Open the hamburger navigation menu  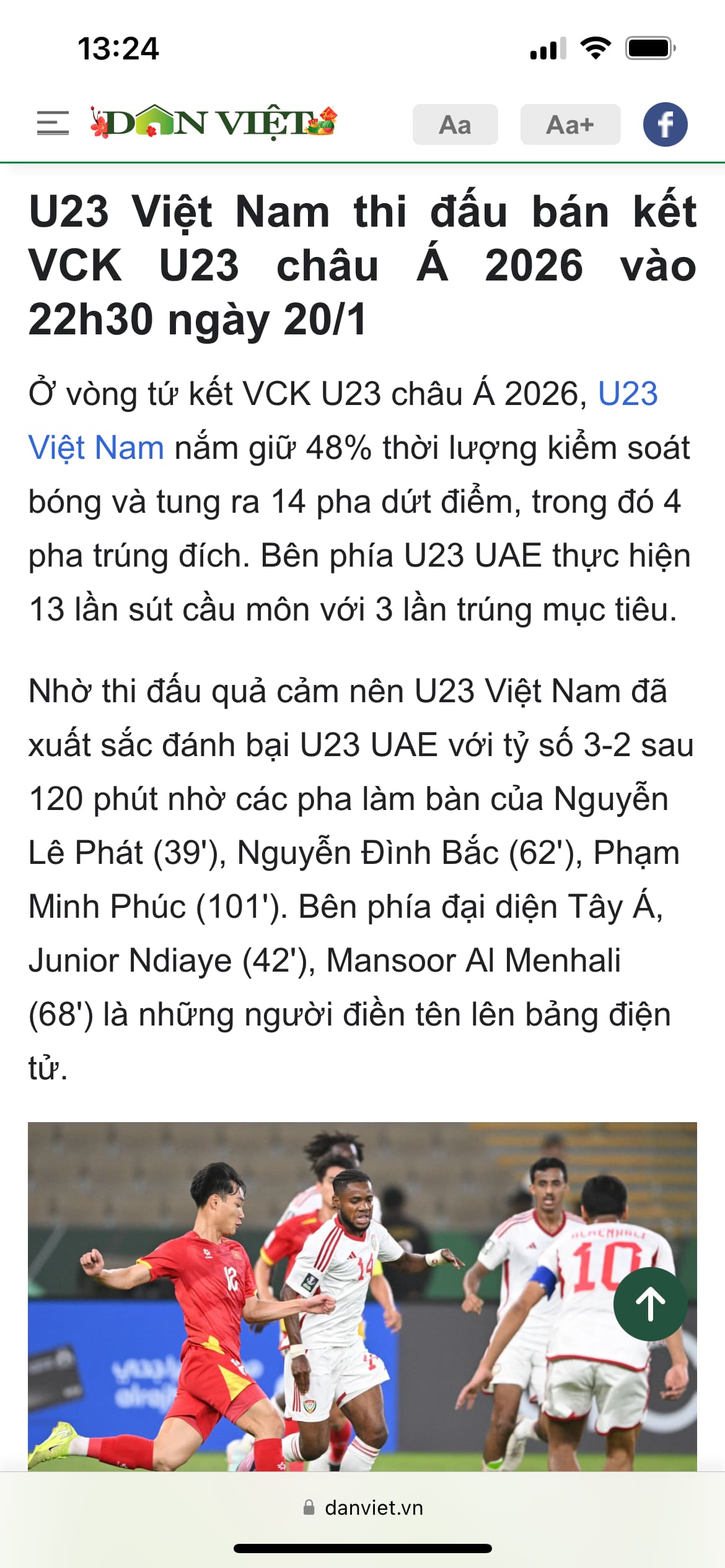(x=53, y=123)
